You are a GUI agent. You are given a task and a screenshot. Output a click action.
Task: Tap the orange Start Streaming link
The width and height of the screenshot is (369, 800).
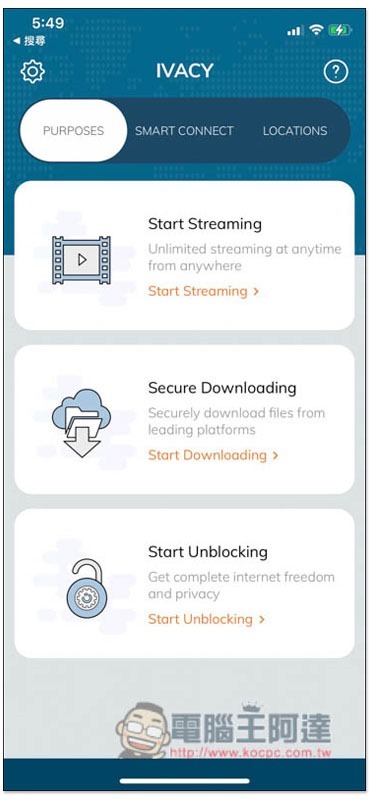[204, 291]
